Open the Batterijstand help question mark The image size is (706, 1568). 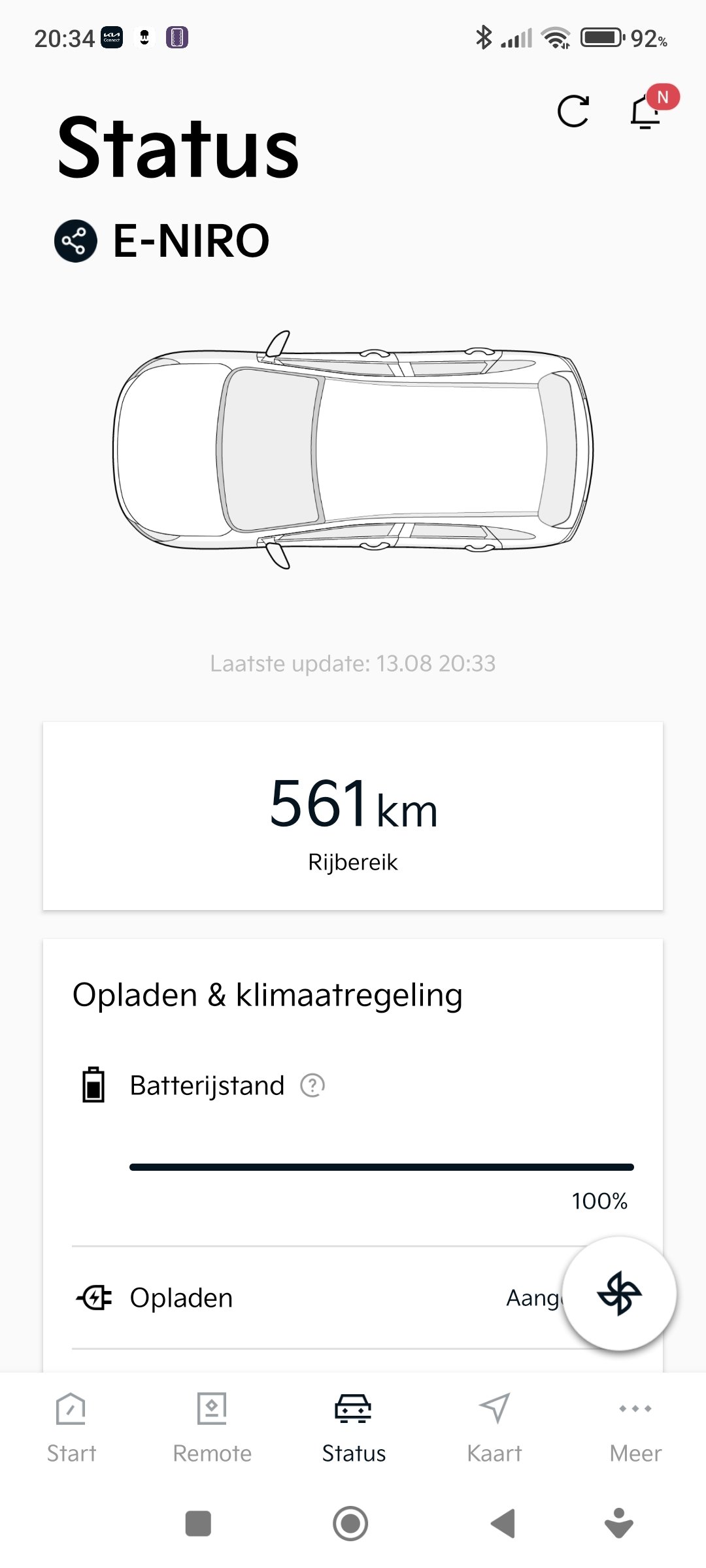pyautogui.click(x=312, y=1085)
